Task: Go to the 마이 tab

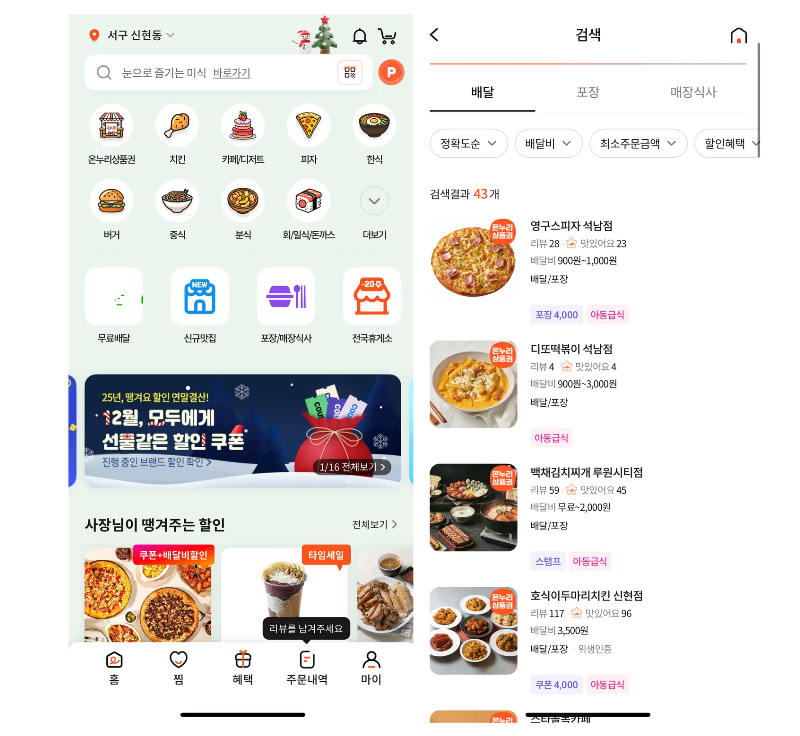Action: 371,667
